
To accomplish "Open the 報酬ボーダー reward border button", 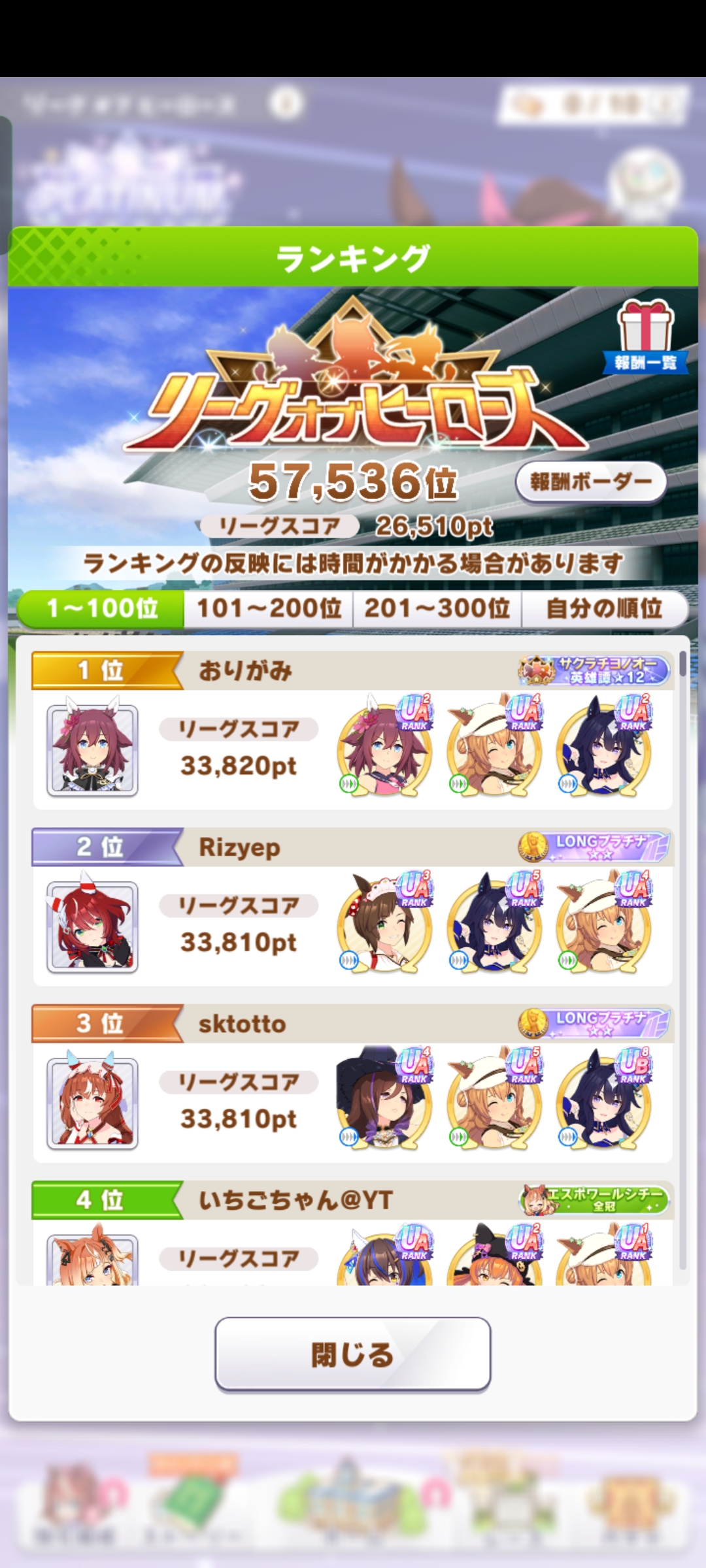I will [590, 482].
